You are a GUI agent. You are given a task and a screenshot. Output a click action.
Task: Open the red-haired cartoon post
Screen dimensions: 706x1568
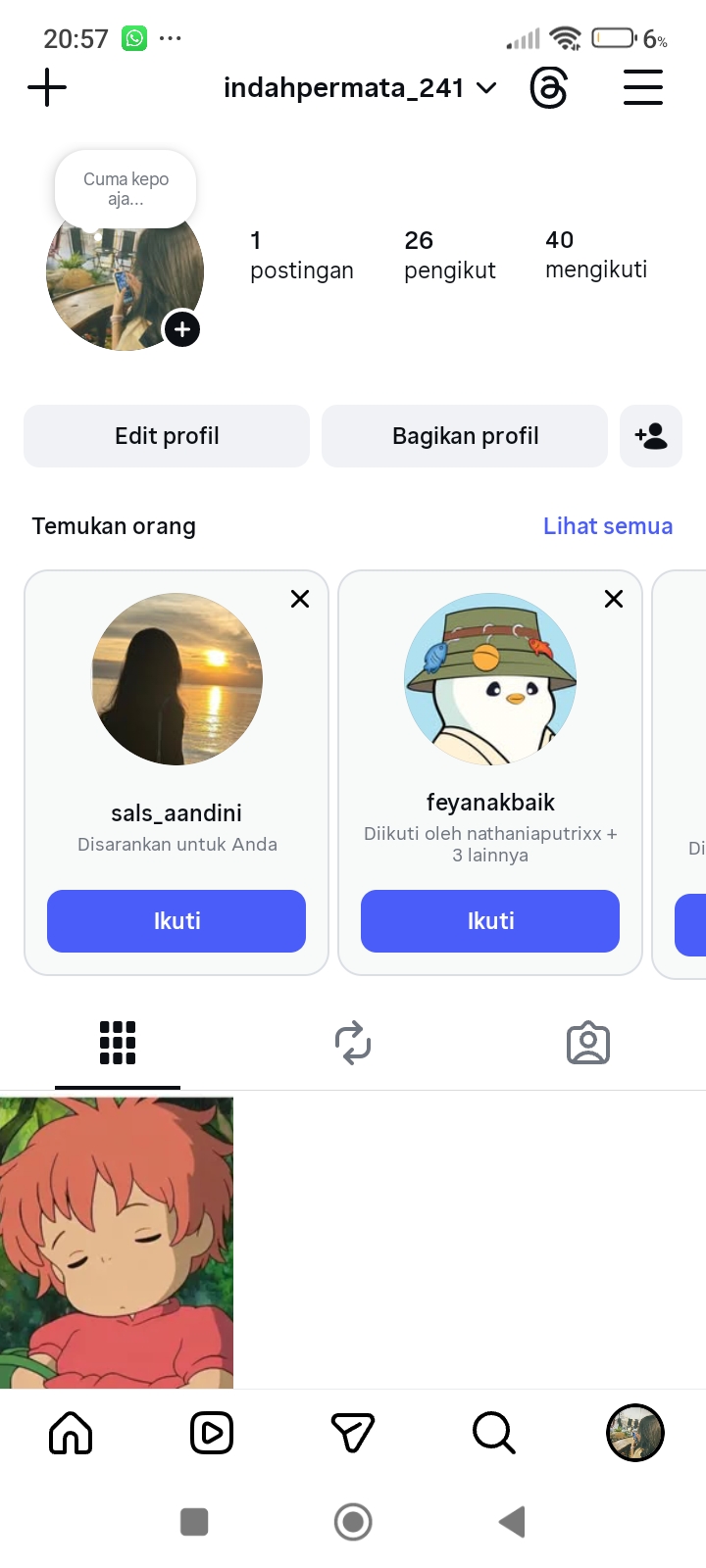(117, 1243)
